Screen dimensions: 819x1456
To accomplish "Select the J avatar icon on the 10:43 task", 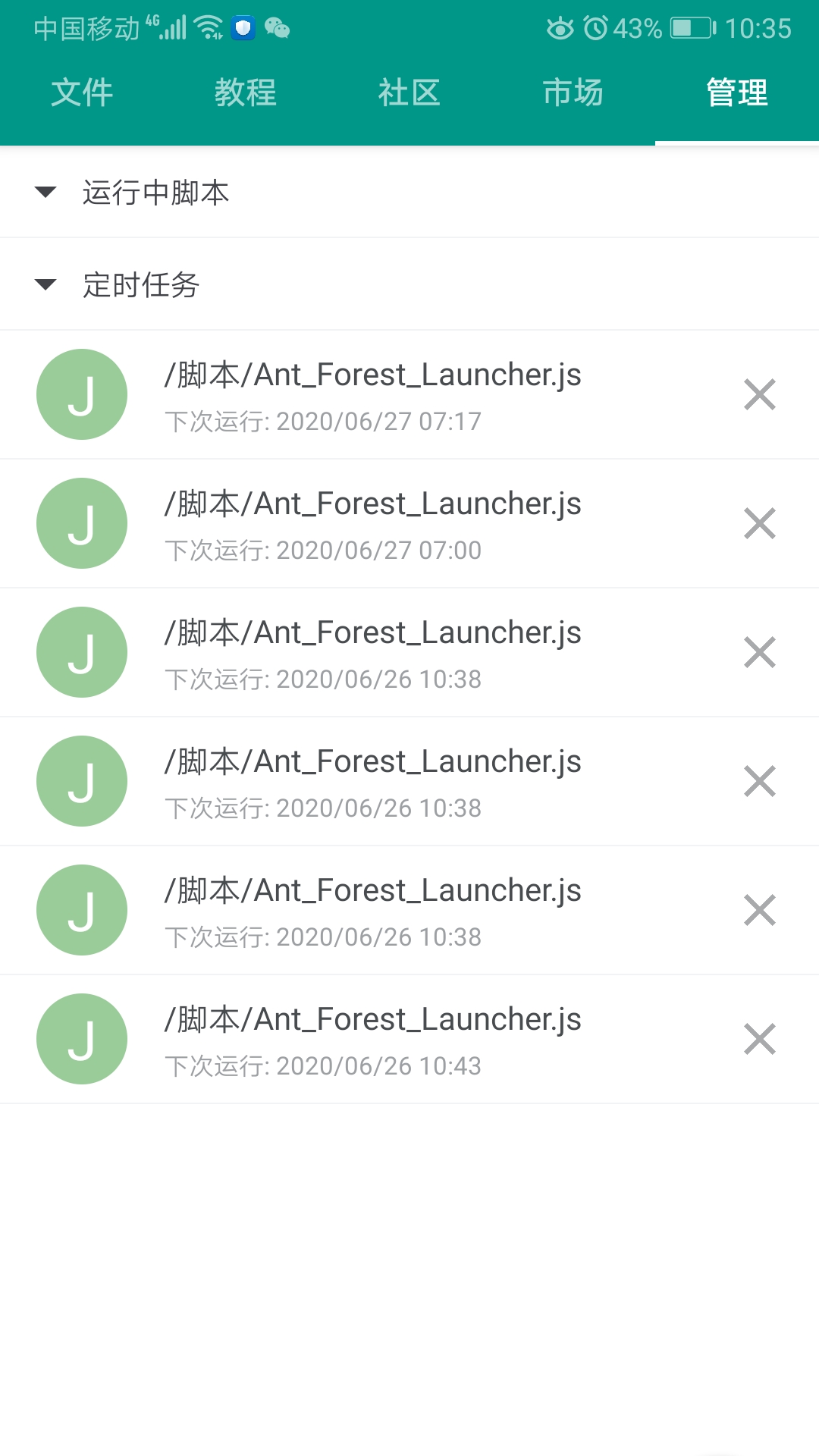I will 81,1039.
